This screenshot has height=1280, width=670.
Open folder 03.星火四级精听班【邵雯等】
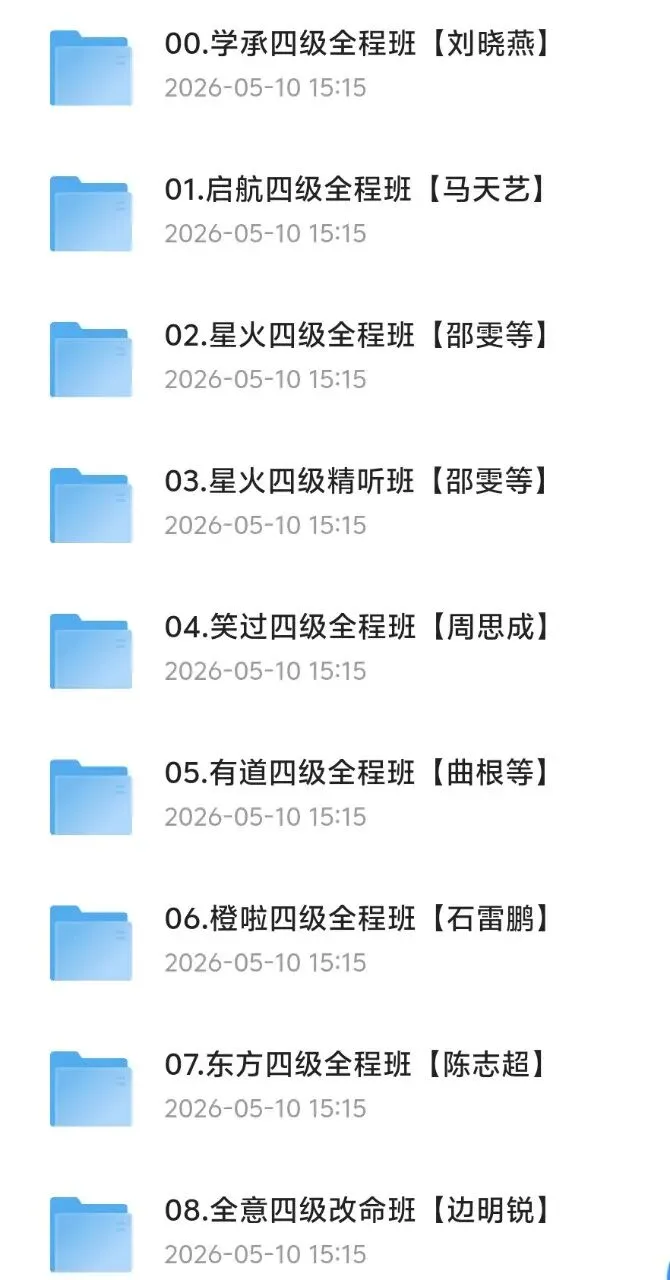click(x=335, y=504)
